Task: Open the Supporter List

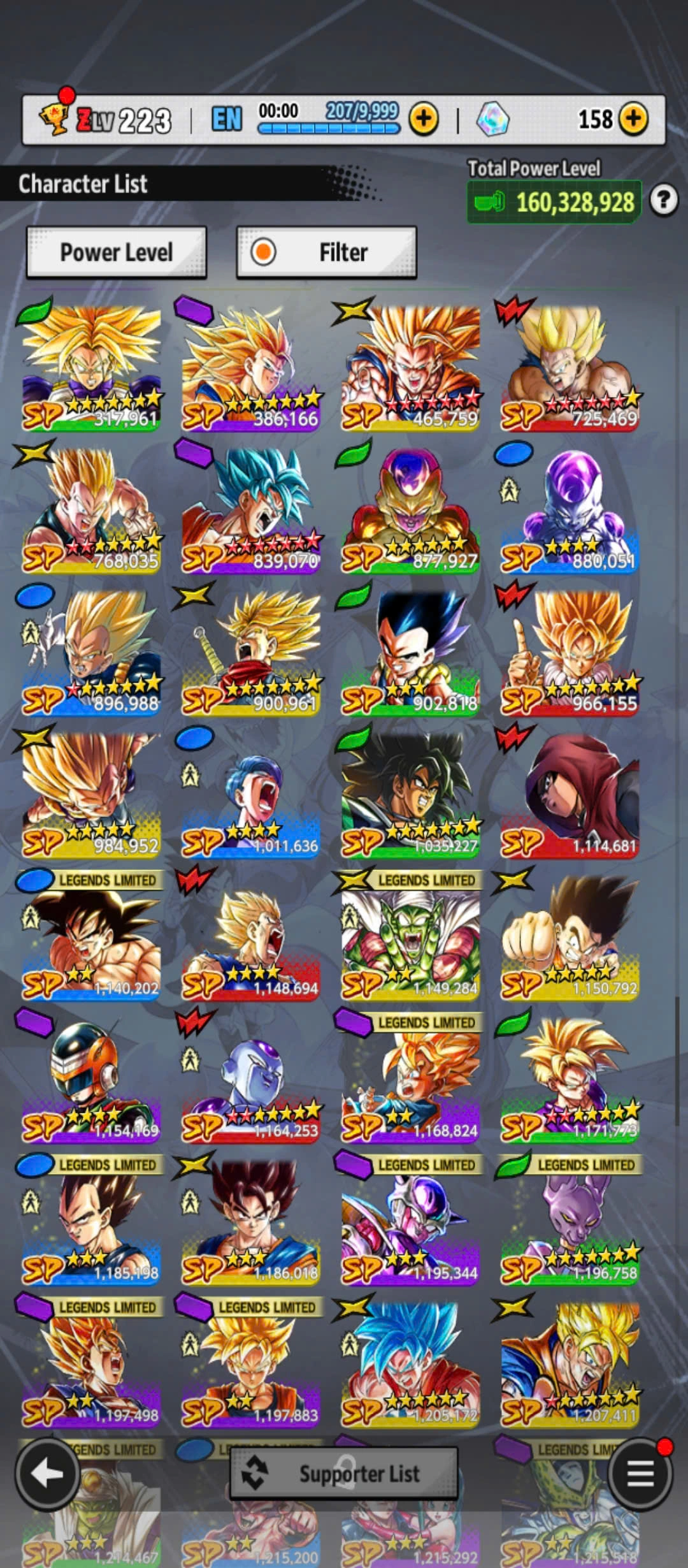Action: 344,1473
